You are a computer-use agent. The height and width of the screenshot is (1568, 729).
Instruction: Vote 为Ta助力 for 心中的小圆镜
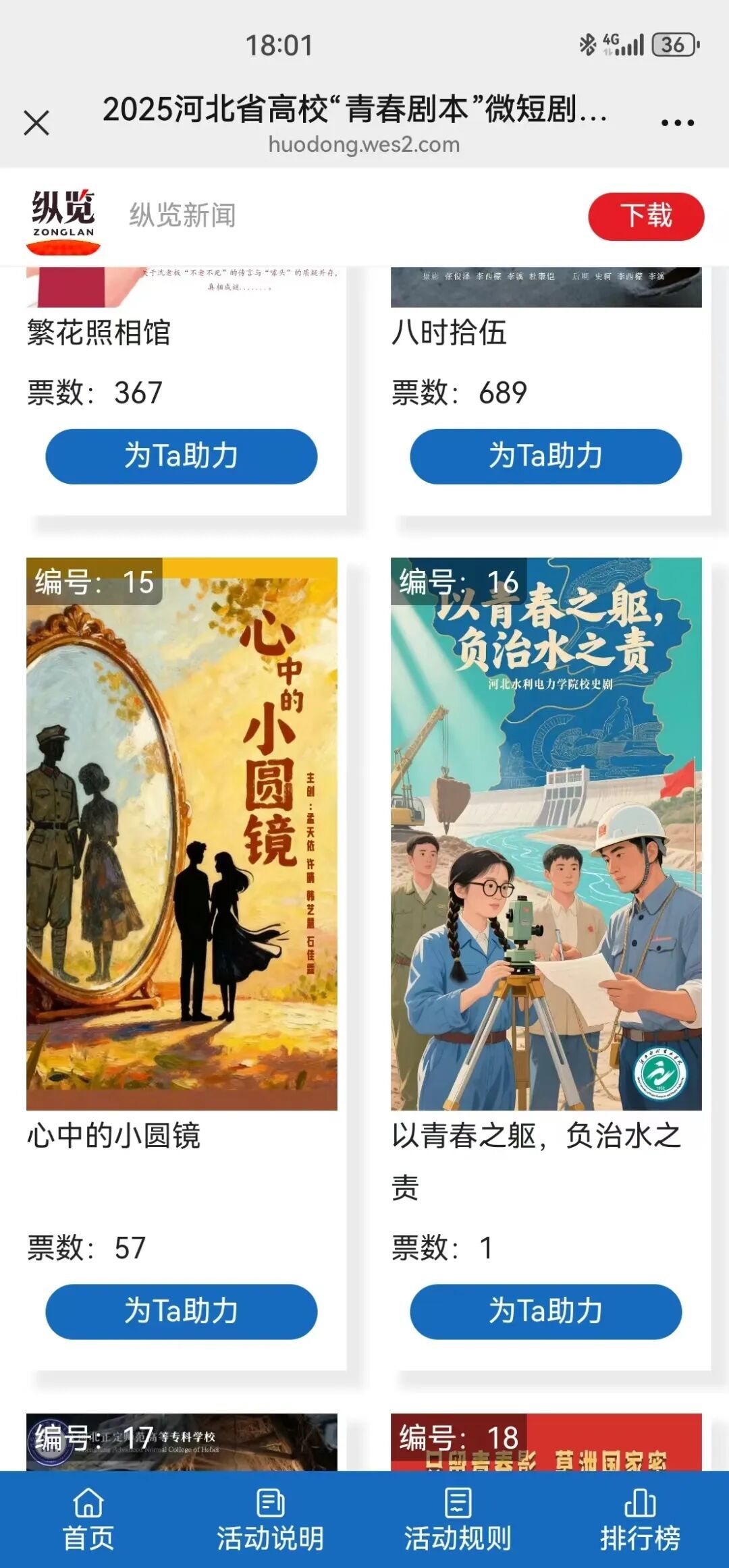pos(181,1311)
